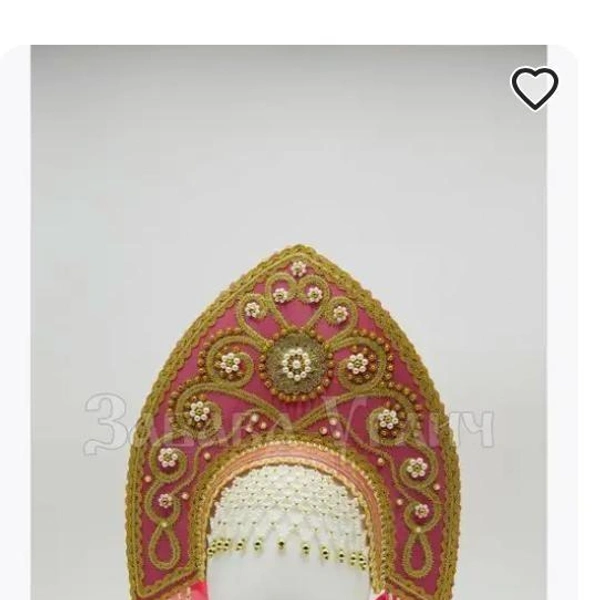This screenshot has width=600, height=600.
Task: Add this kokoshnik to favorites
Action: pos(534,89)
